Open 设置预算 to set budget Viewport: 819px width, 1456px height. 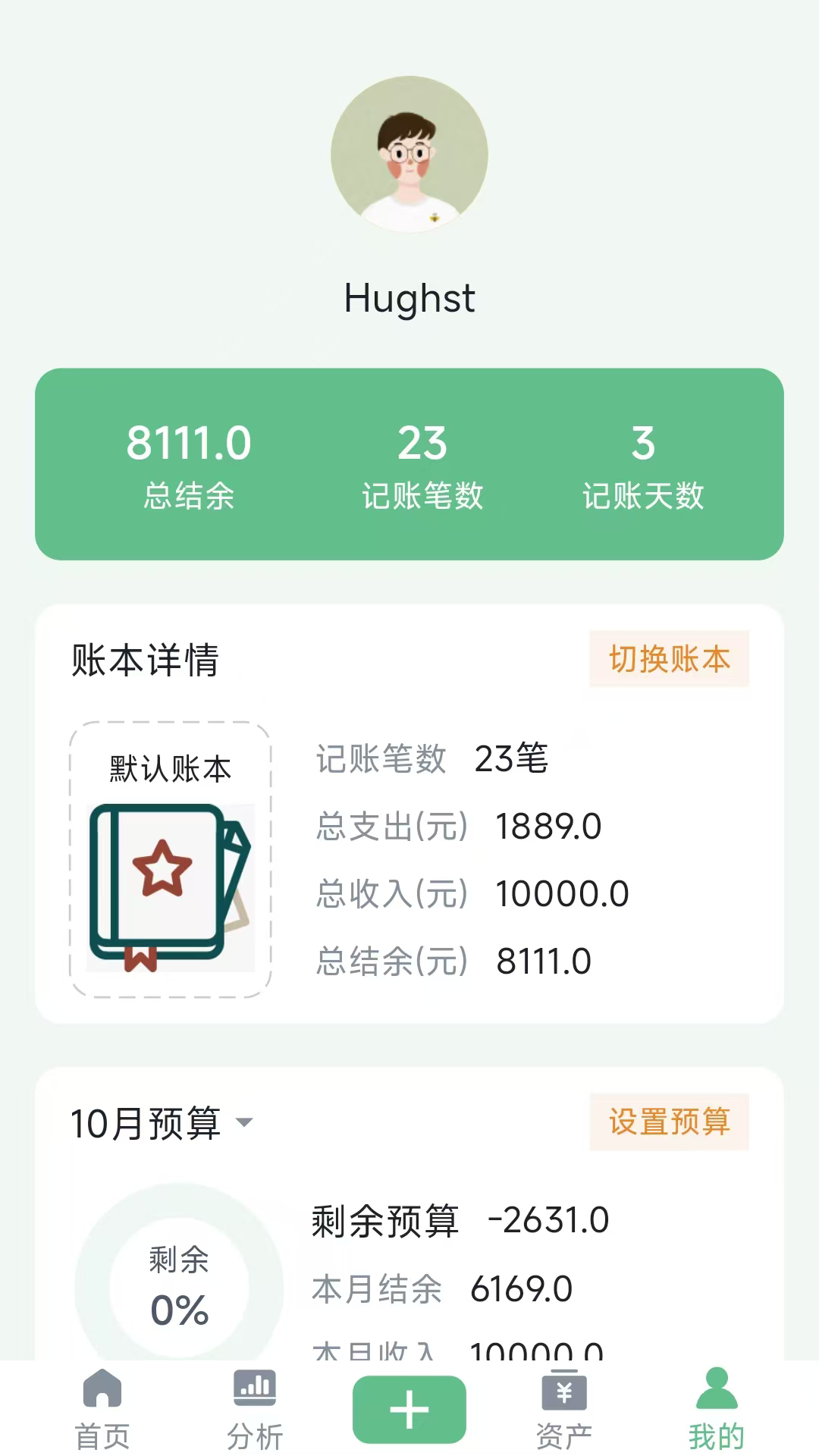click(670, 1123)
